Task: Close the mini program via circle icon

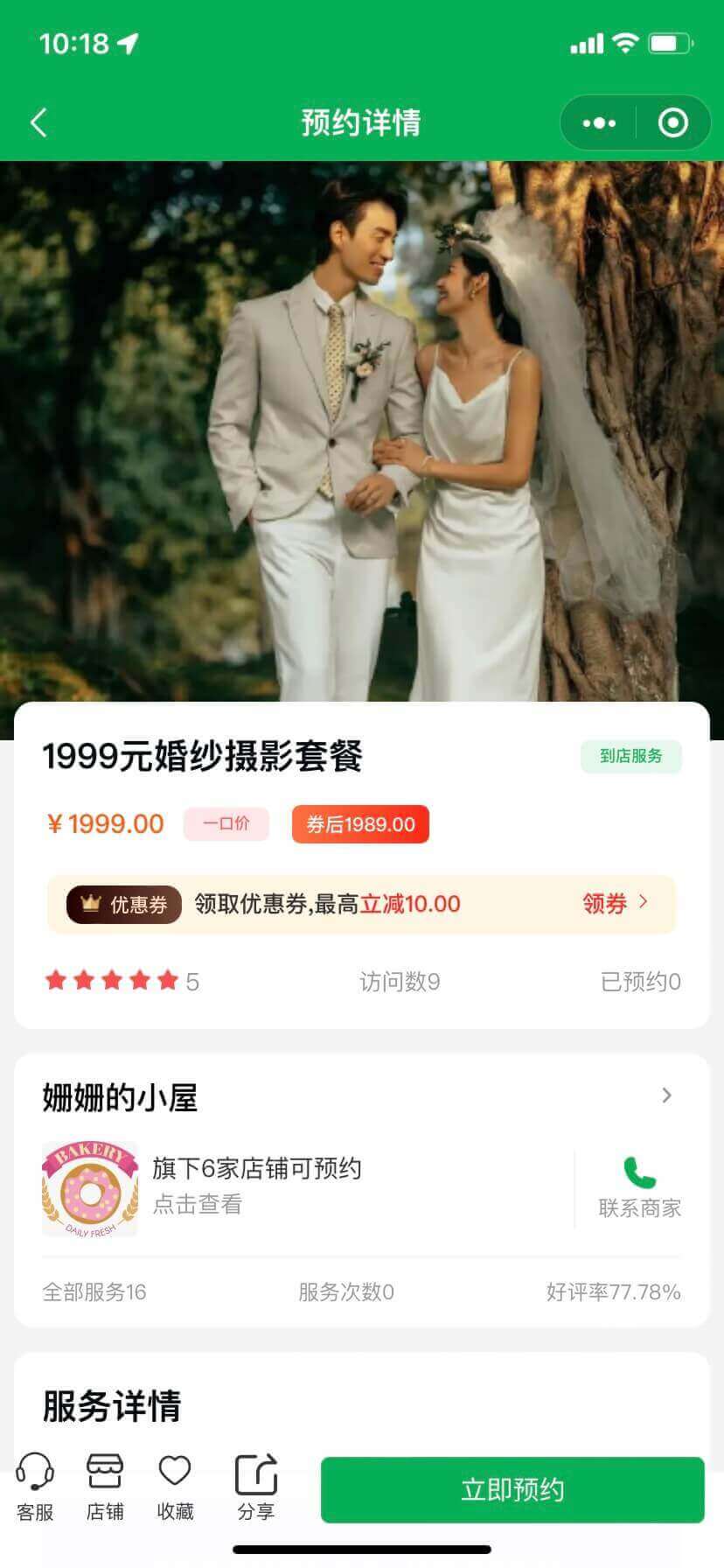Action: point(672,122)
